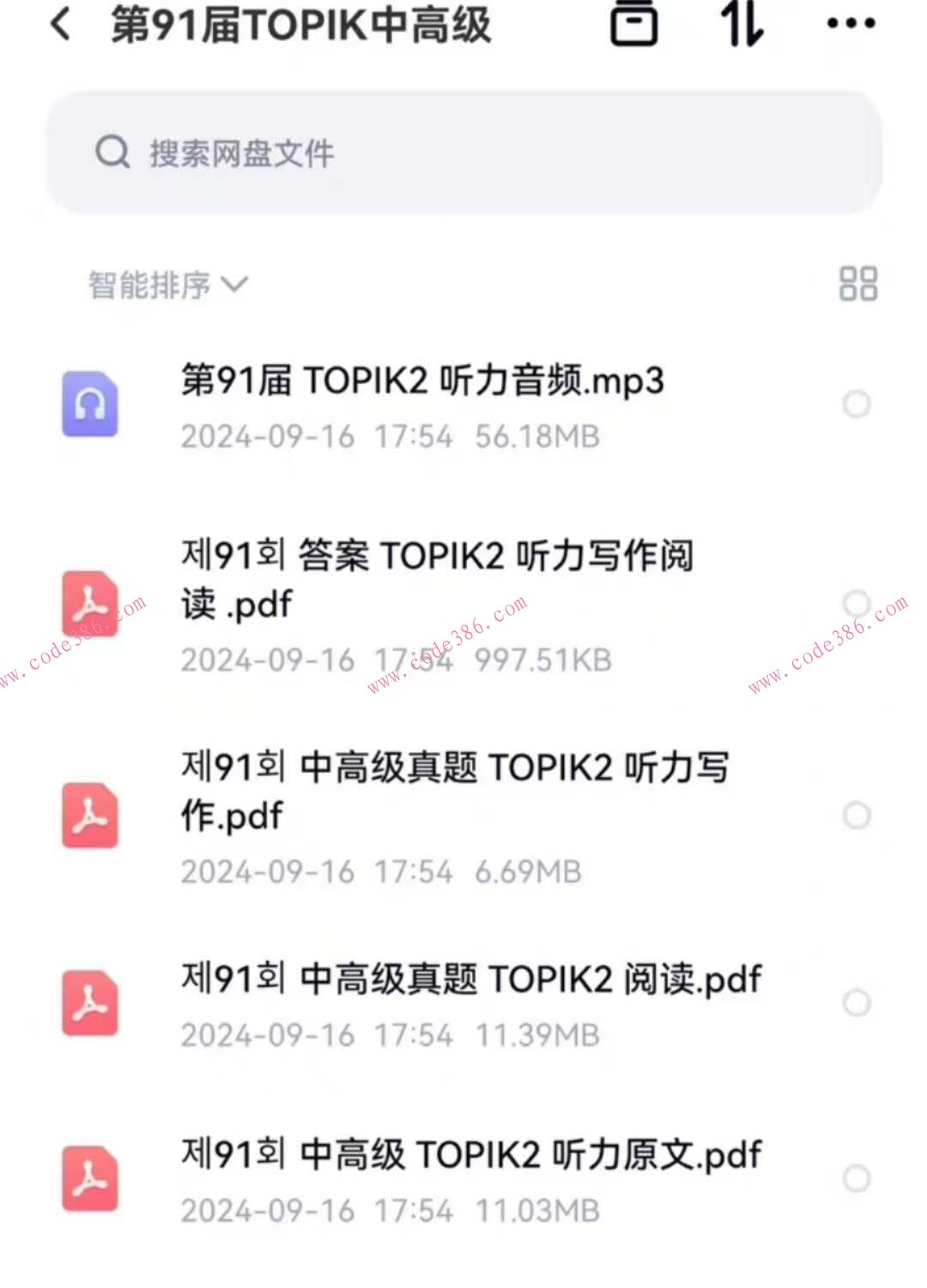Select the 中高级真题 TOPIK2 阅读.pdf file
The image size is (927, 1288).
(857, 1003)
